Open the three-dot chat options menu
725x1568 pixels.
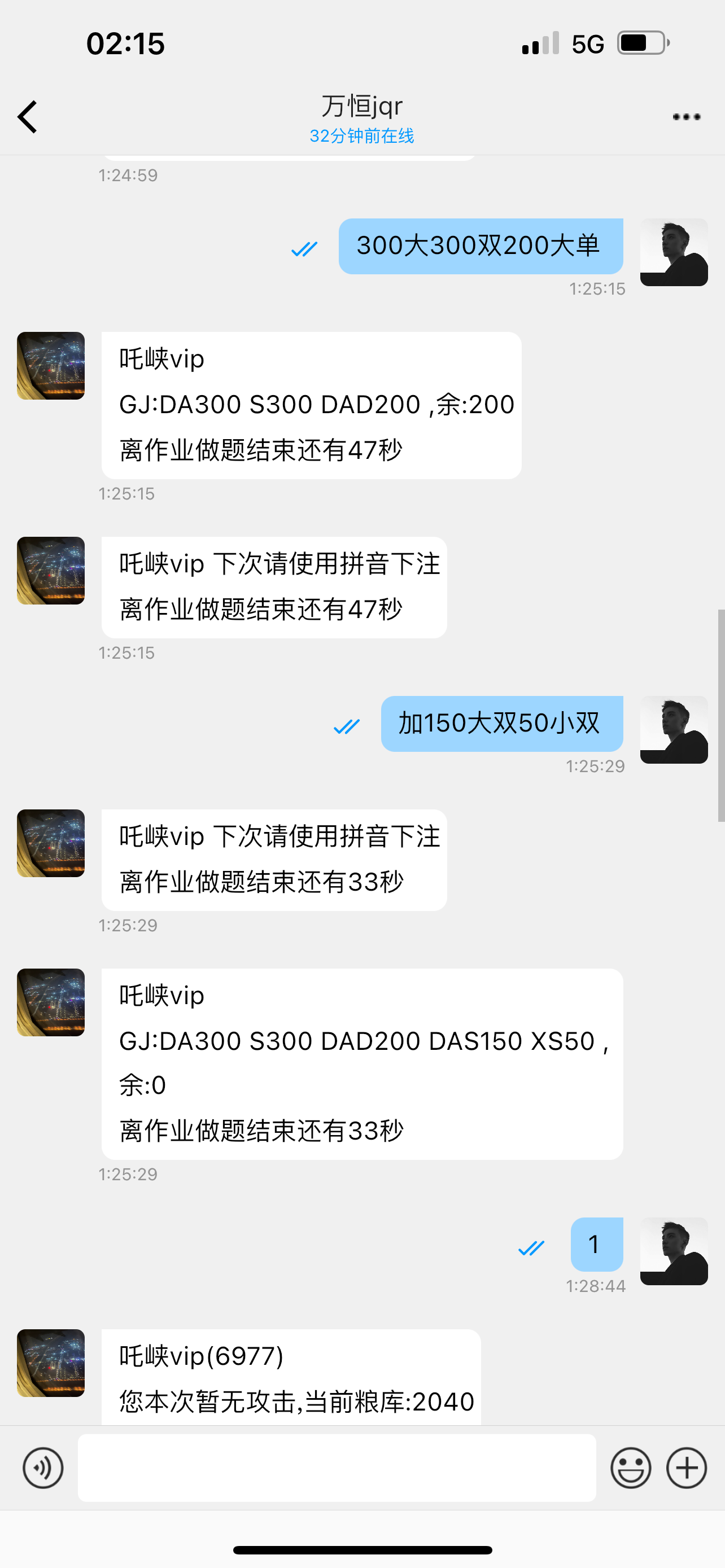coord(686,117)
